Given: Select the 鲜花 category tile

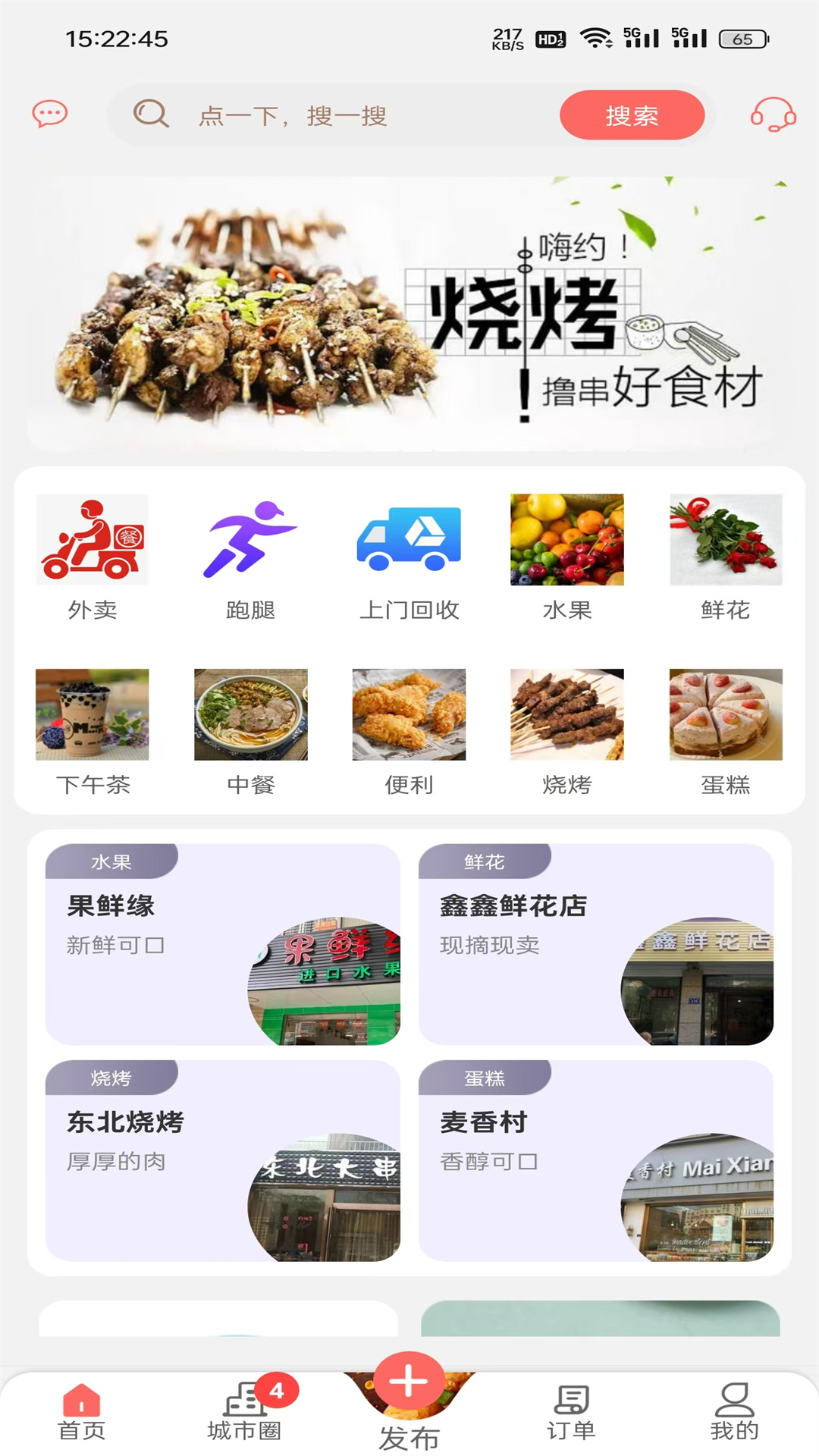Looking at the screenshot, I should pos(726,557).
